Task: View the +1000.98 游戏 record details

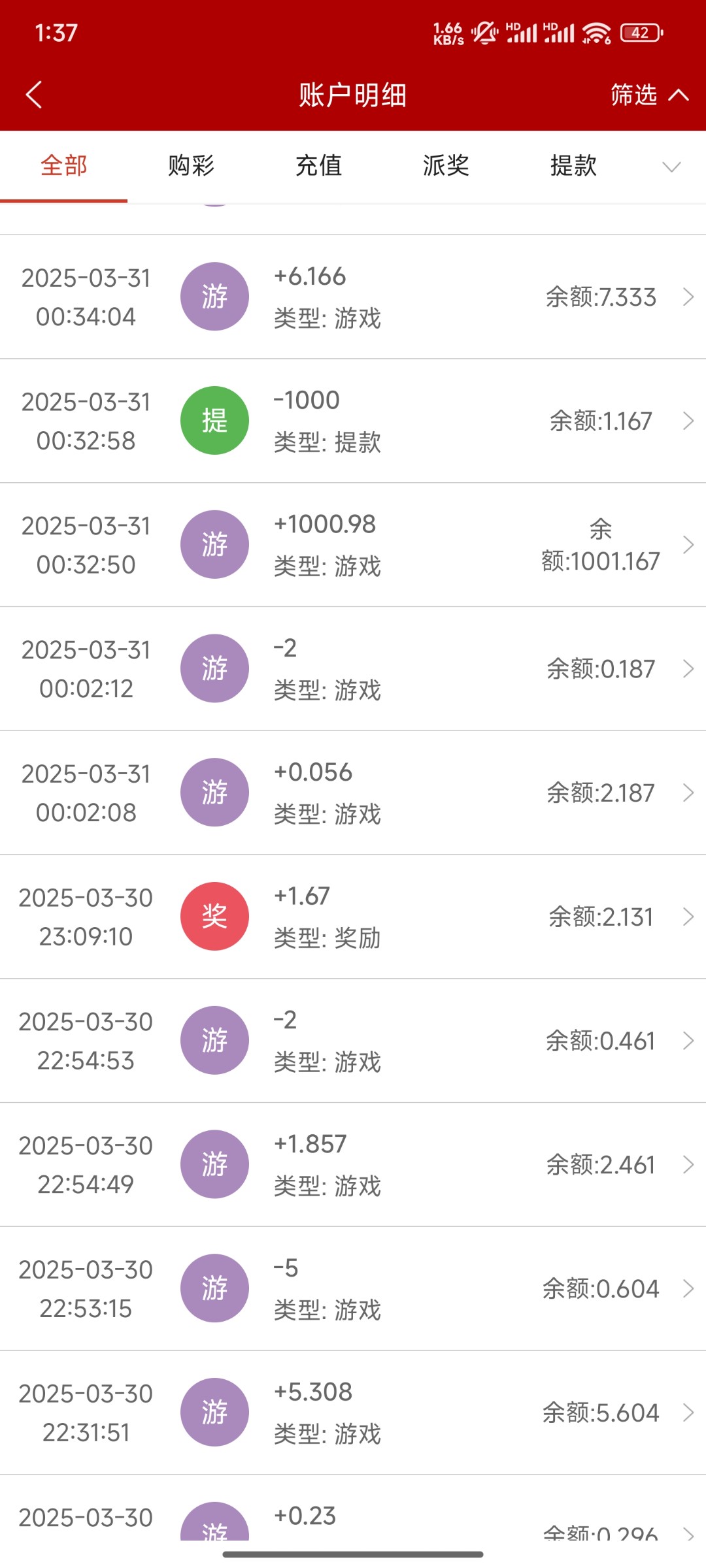Action: click(353, 545)
